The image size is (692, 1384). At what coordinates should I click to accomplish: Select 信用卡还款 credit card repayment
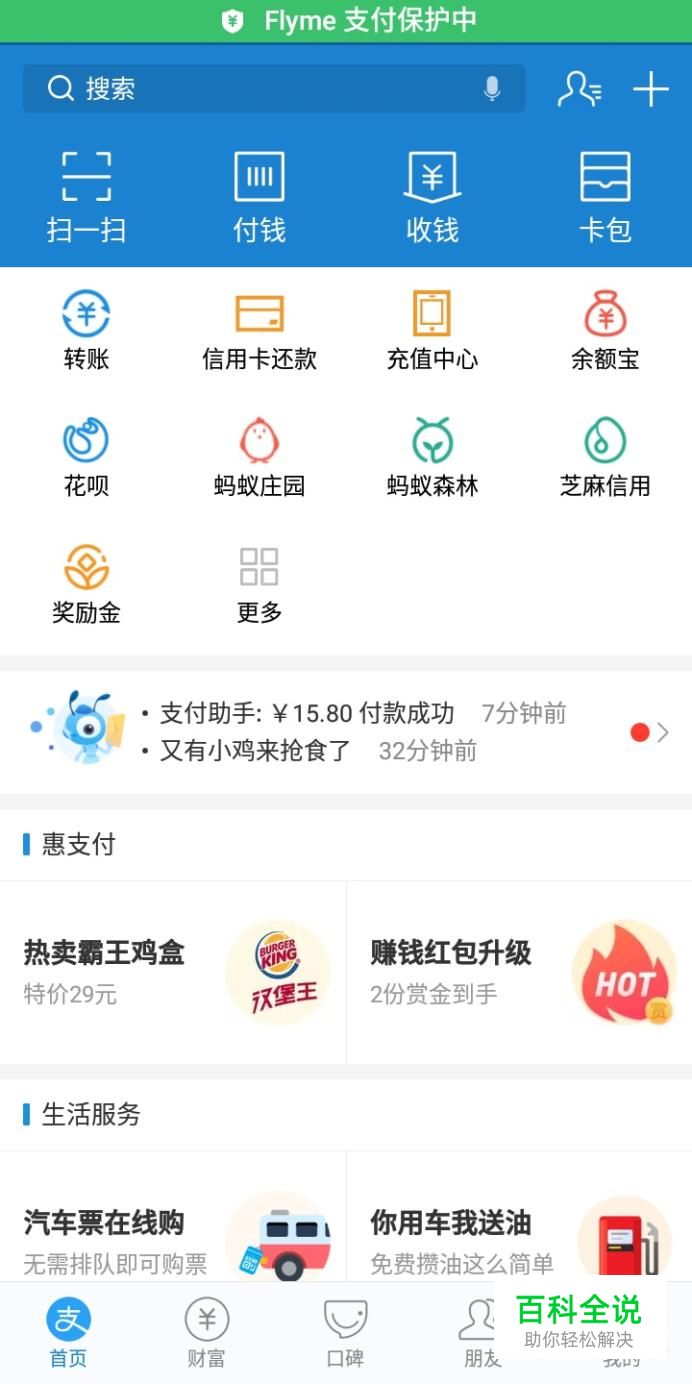click(x=259, y=330)
